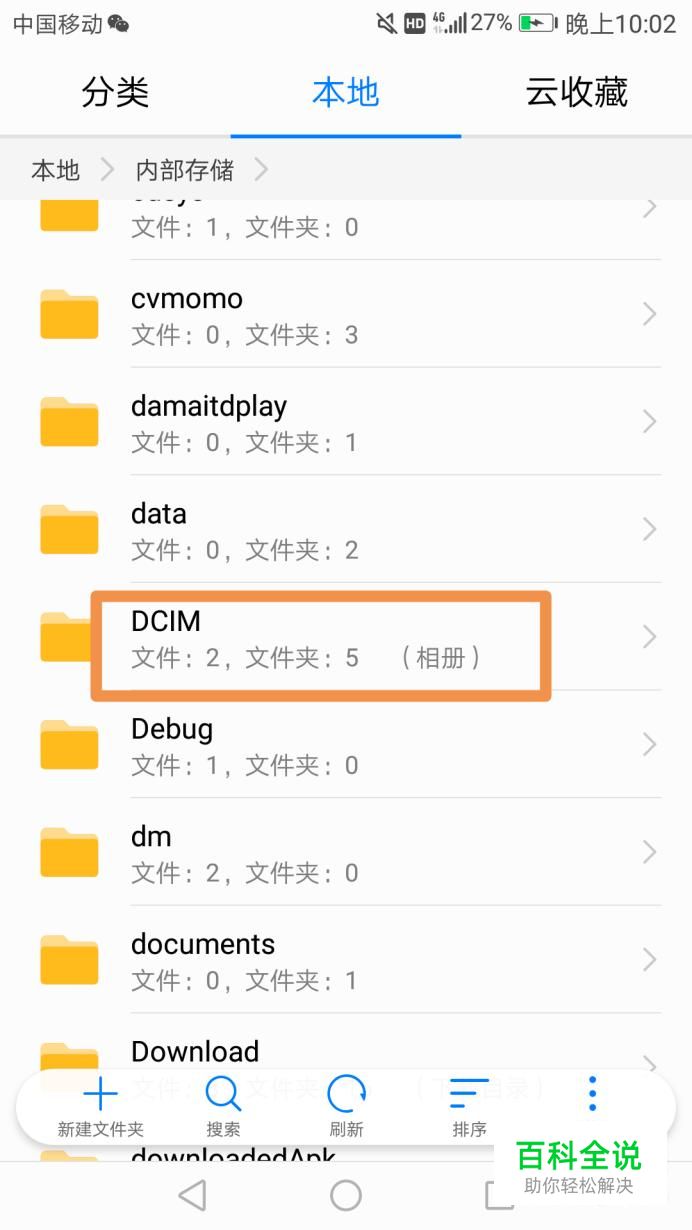Screen dimensions: 692x1230
Task: Open the damaitdplay folder
Action: coord(346,422)
